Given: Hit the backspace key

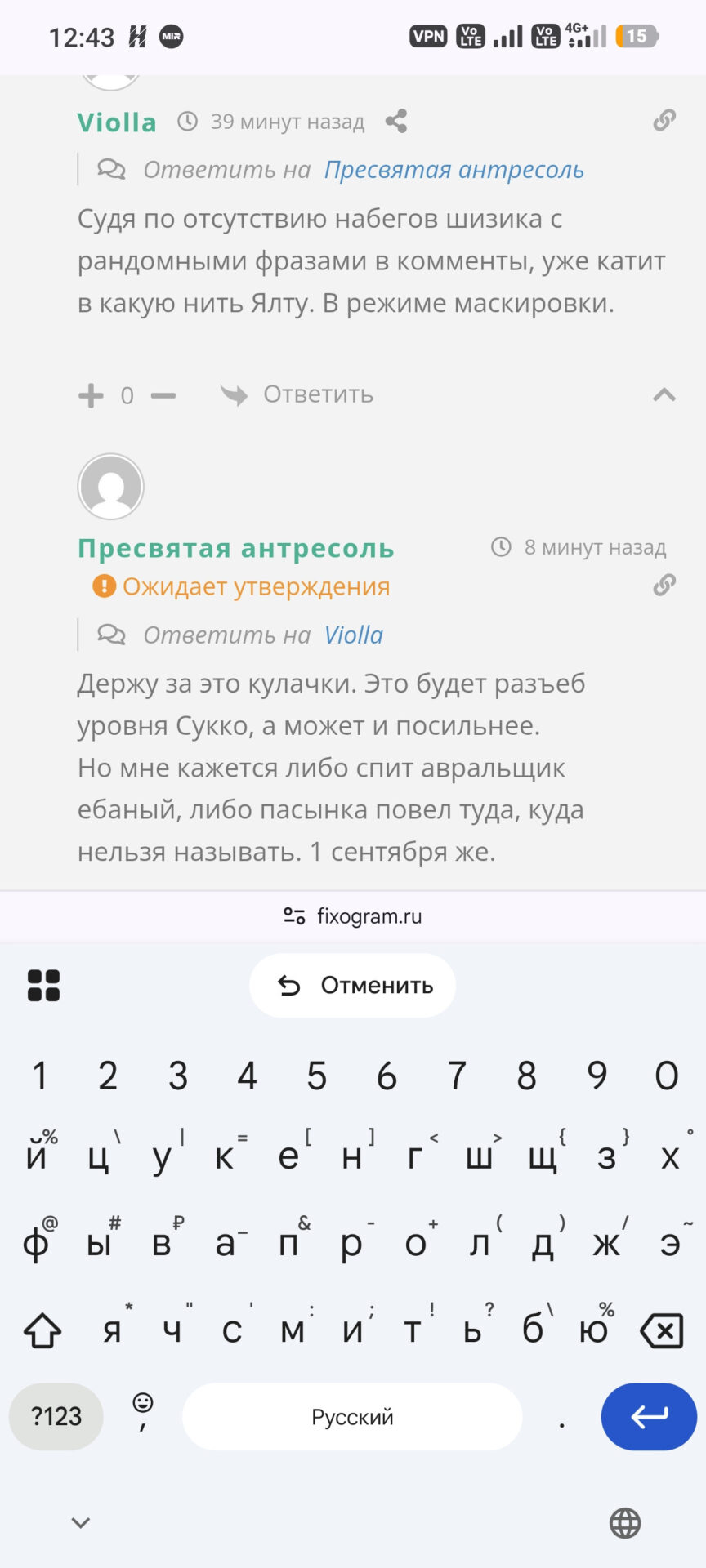Looking at the screenshot, I should pyautogui.click(x=662, y=1330).
